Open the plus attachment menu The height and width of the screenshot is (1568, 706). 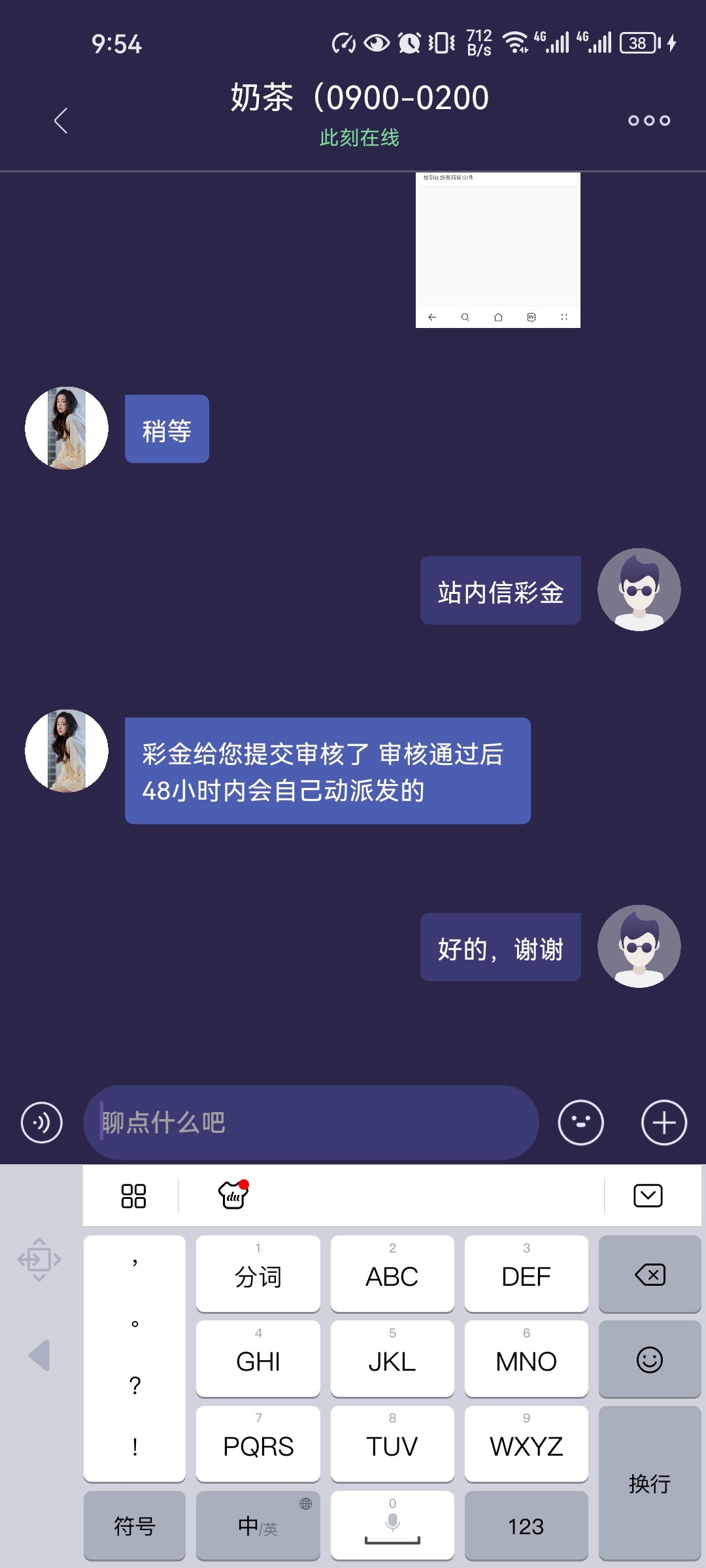click(x=664, y=1122)
